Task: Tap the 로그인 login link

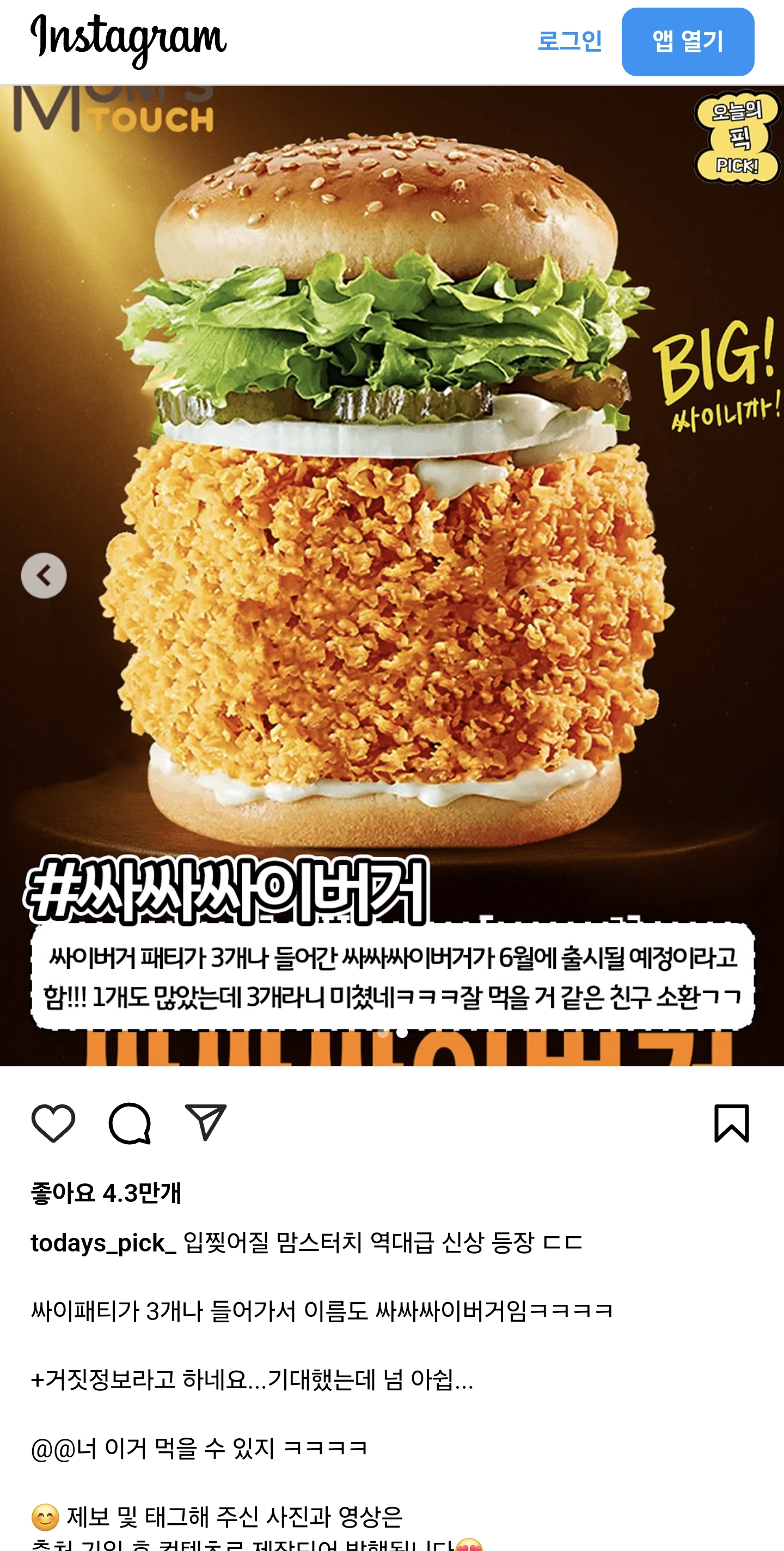Action: tap(569, 41)
